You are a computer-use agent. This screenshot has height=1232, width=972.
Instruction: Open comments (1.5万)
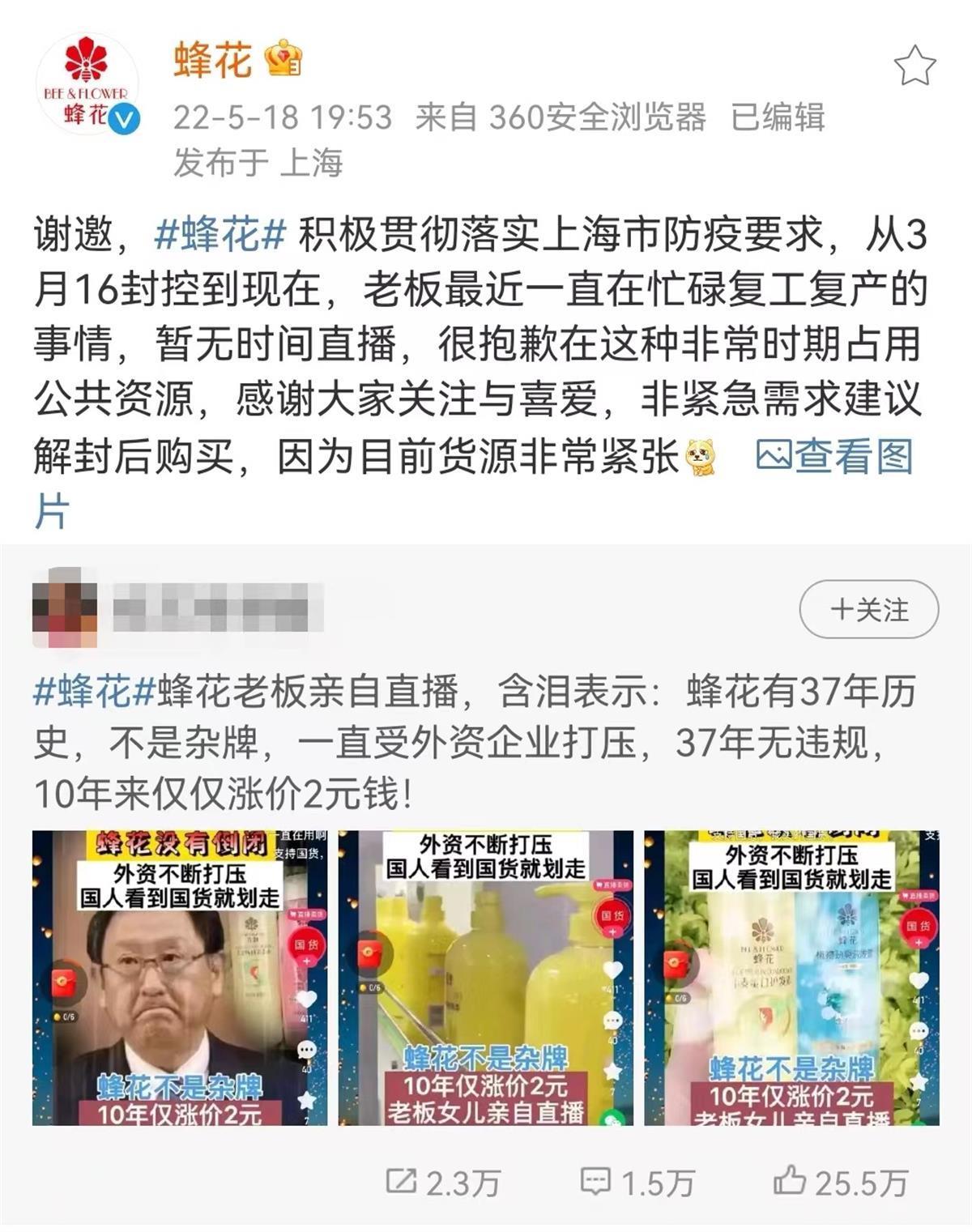click(637, 1183)
